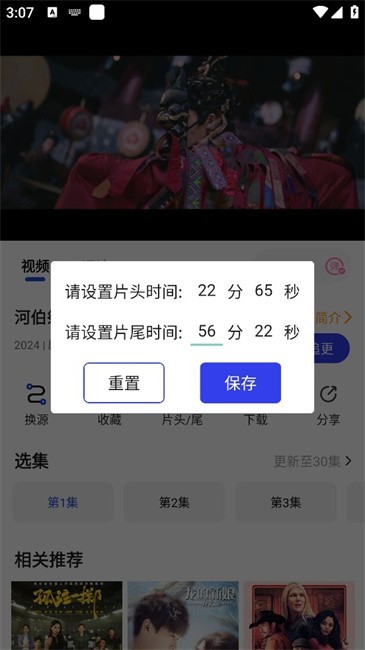The image size is (365, 650).
Task: Tap the 重置 reset button
Action: click(124, 383)
